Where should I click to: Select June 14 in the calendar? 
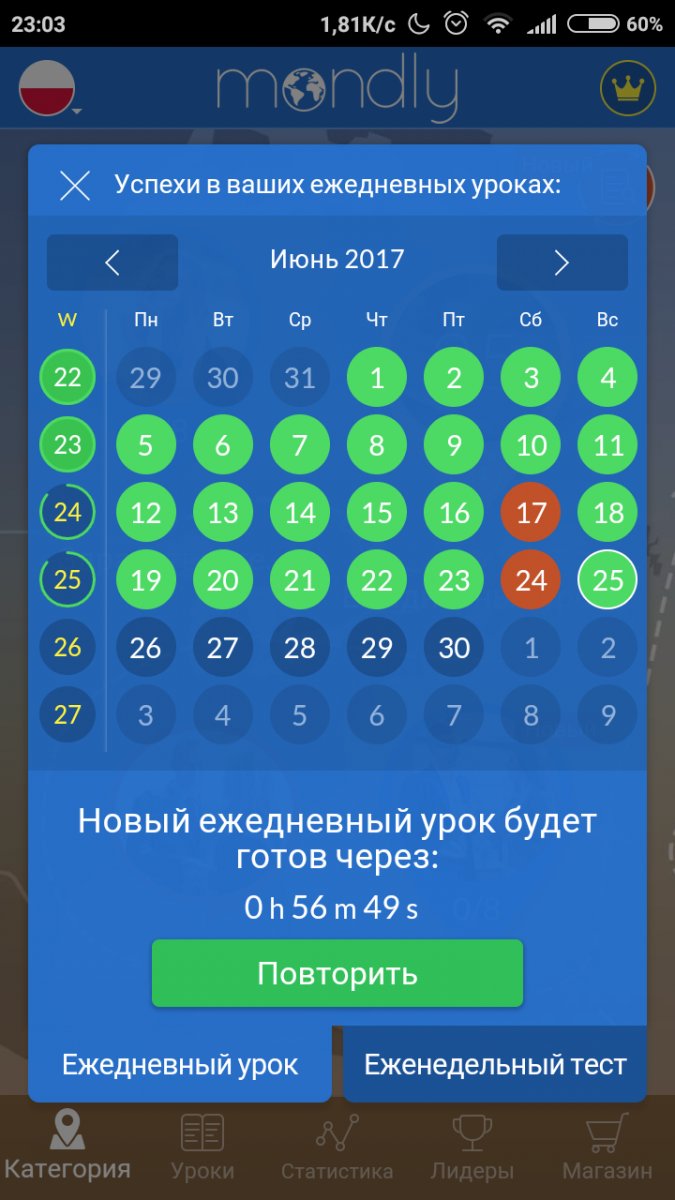[x=300, y=513]
